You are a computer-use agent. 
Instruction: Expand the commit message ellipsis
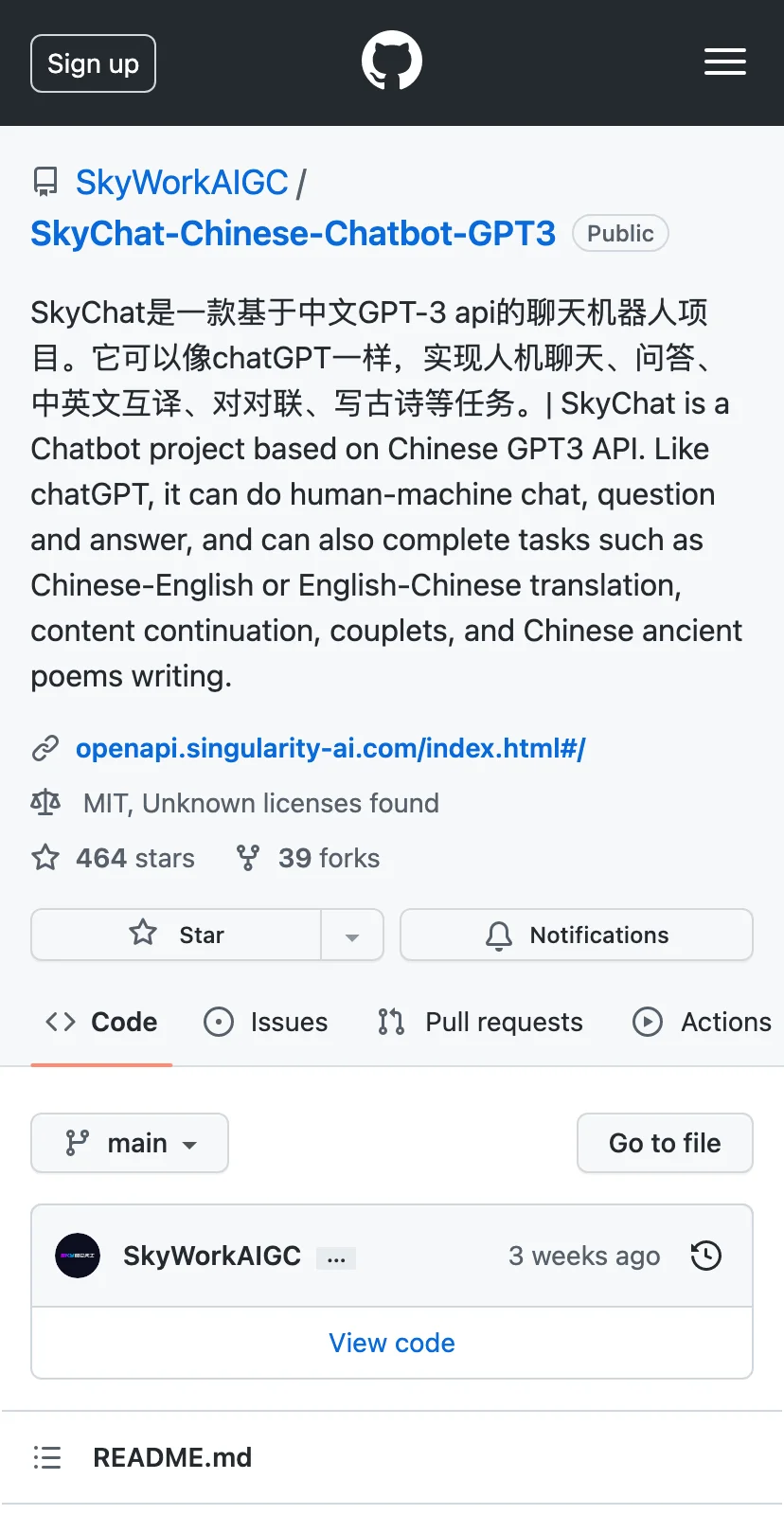coord(336,1258)
